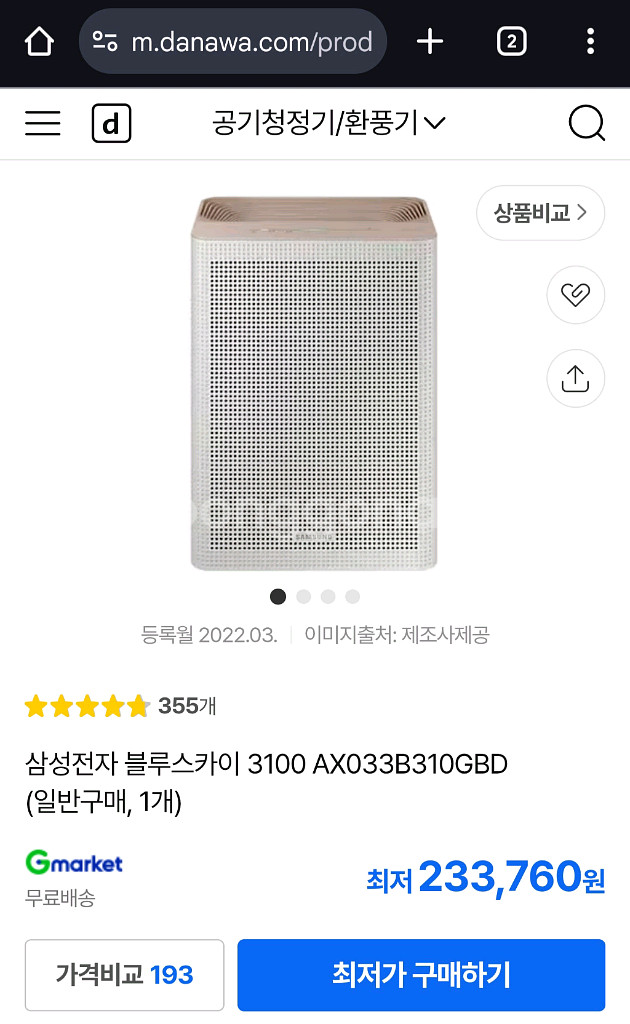Go to the browser home page
The height and width of the screenshot is (1024, 630).
pyautogui.click(x=39, y=42)
